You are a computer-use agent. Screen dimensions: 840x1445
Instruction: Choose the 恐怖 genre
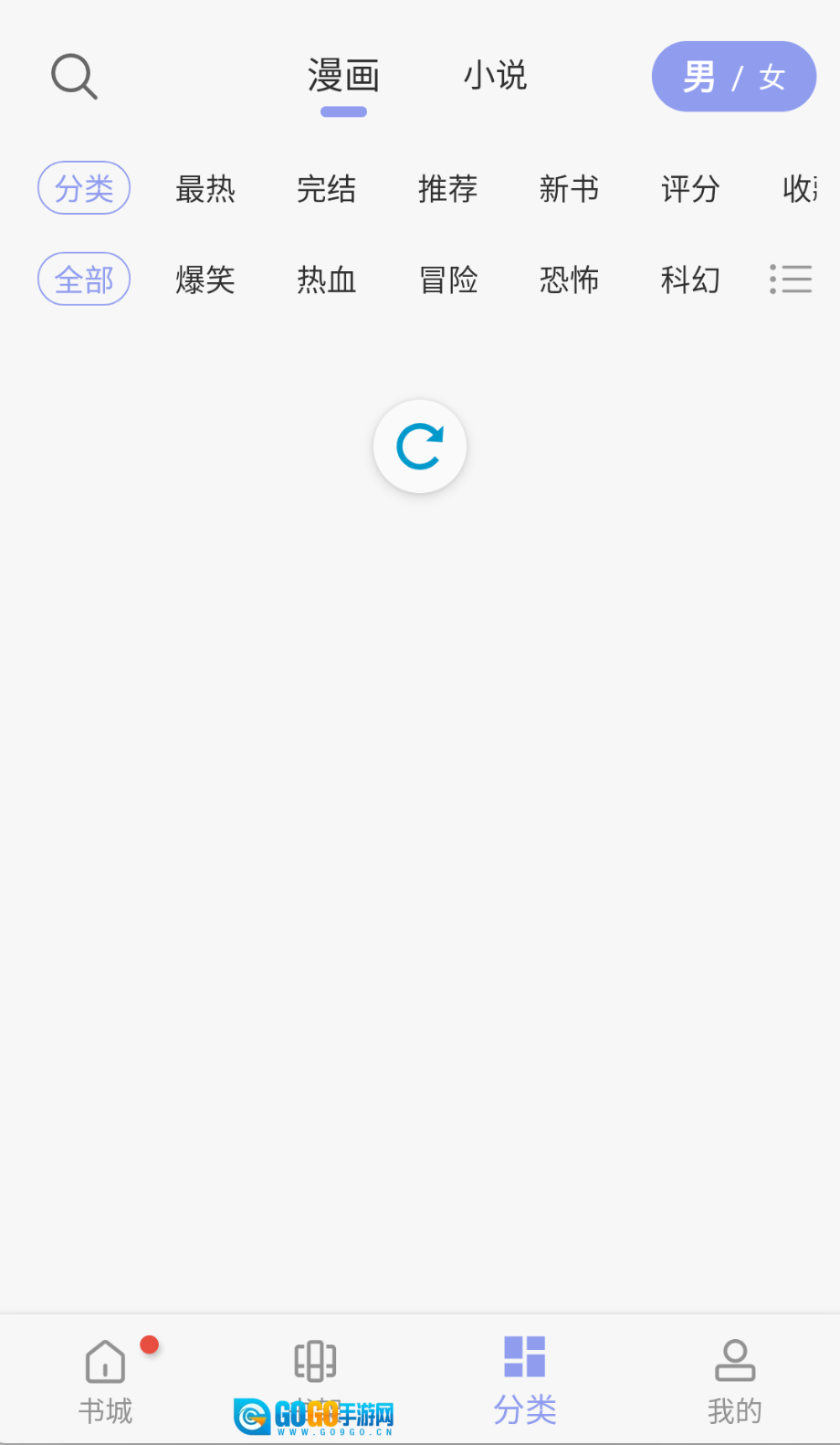[x=568, y=280]
